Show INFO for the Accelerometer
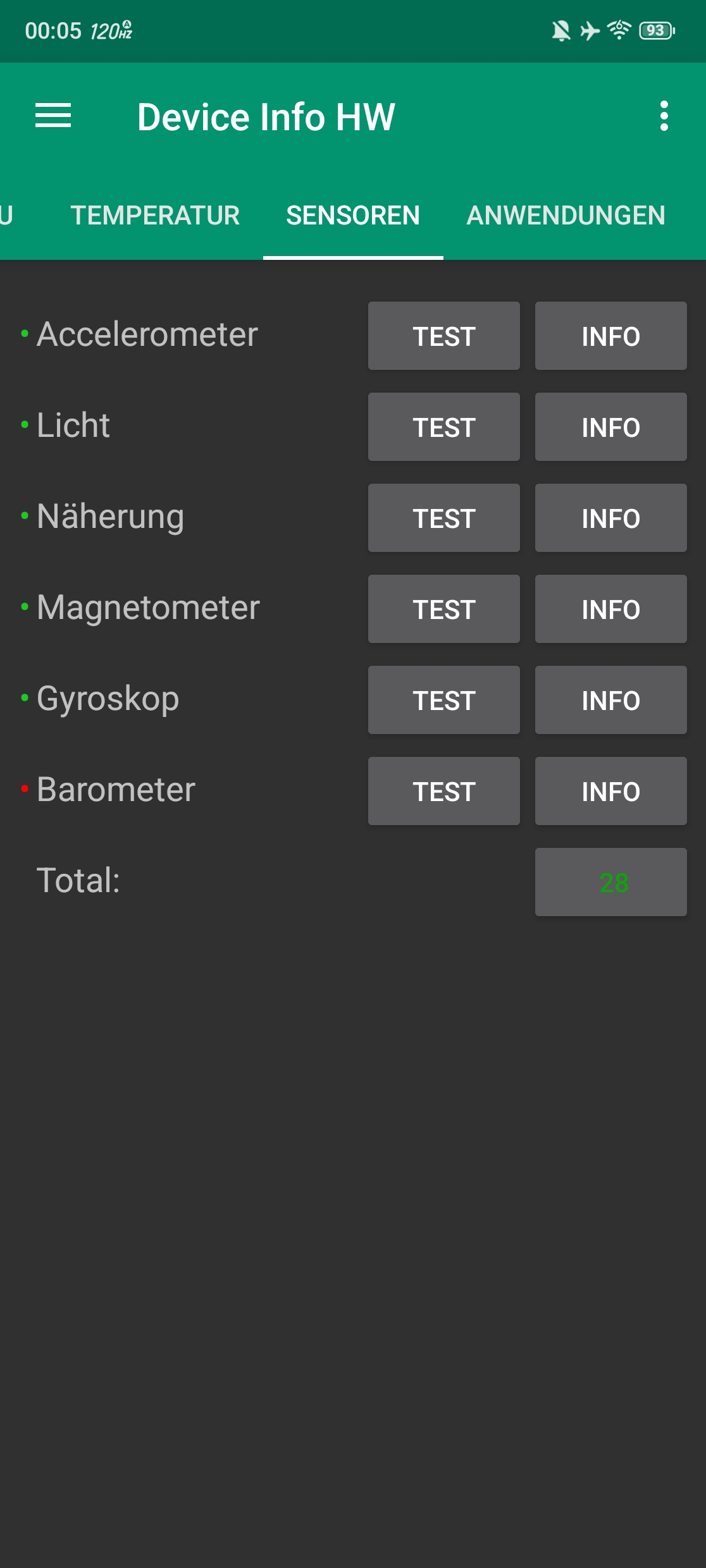Screen dimensions: 706x1568 [x=611, y=336]
